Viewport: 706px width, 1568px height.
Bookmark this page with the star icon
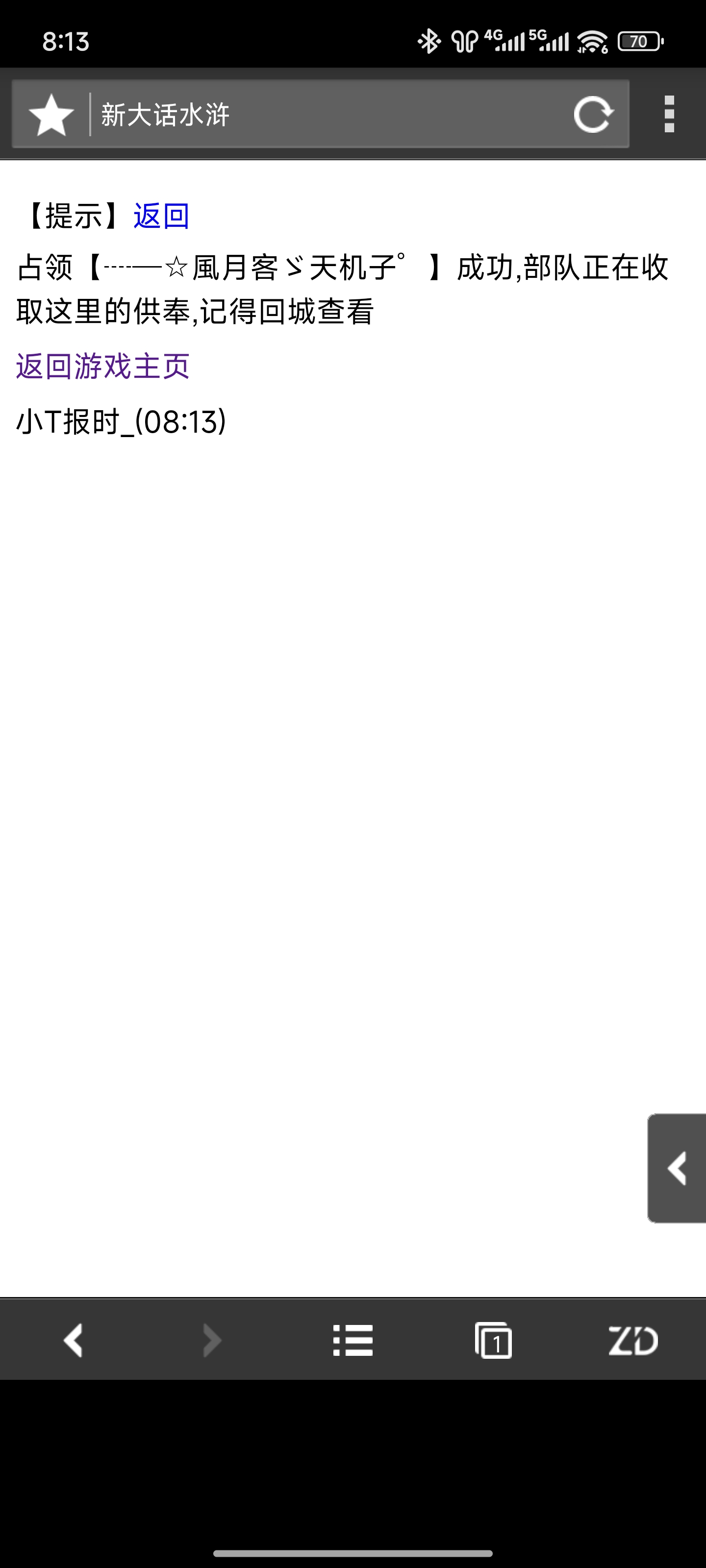[51, 115]
